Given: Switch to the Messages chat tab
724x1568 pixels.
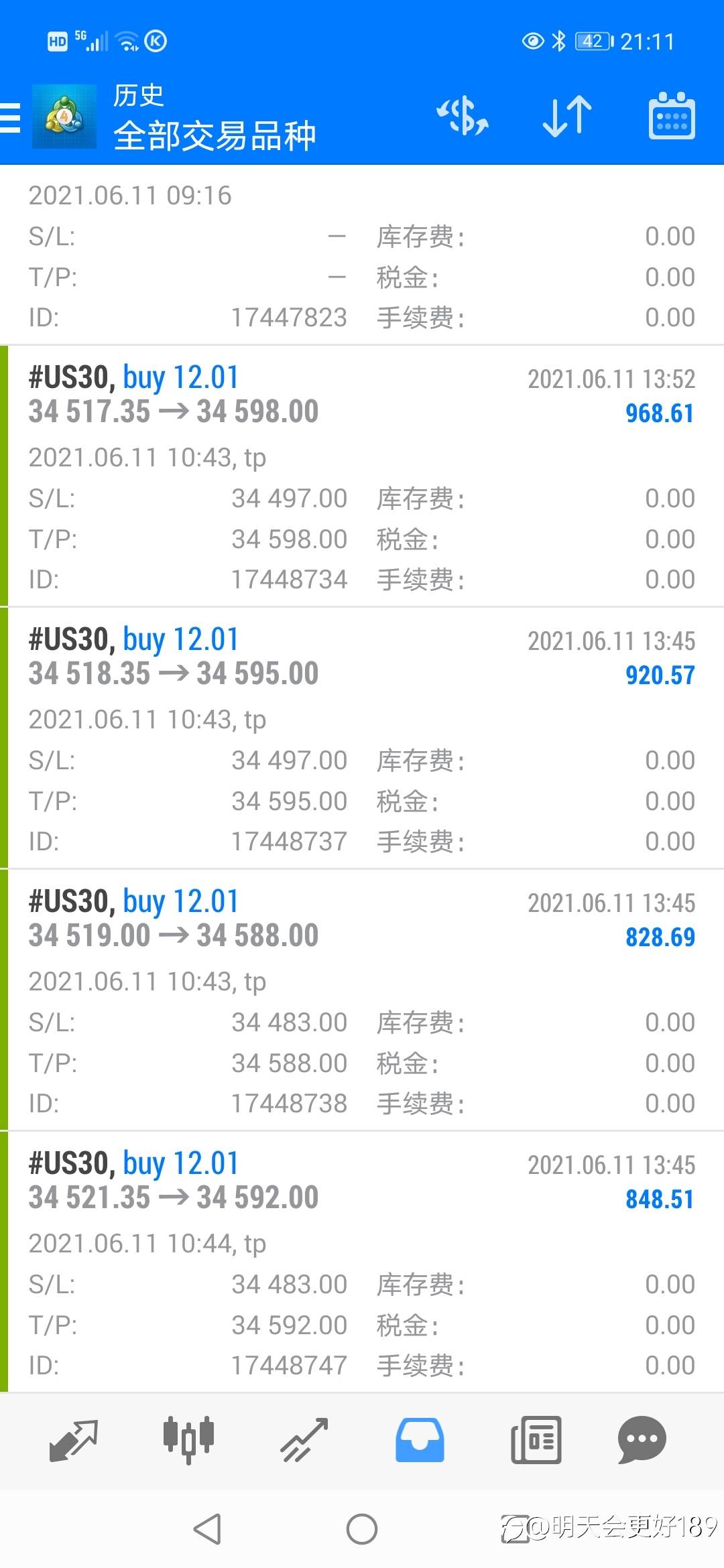Looking at the screenshot, I should pos(642,1439).
